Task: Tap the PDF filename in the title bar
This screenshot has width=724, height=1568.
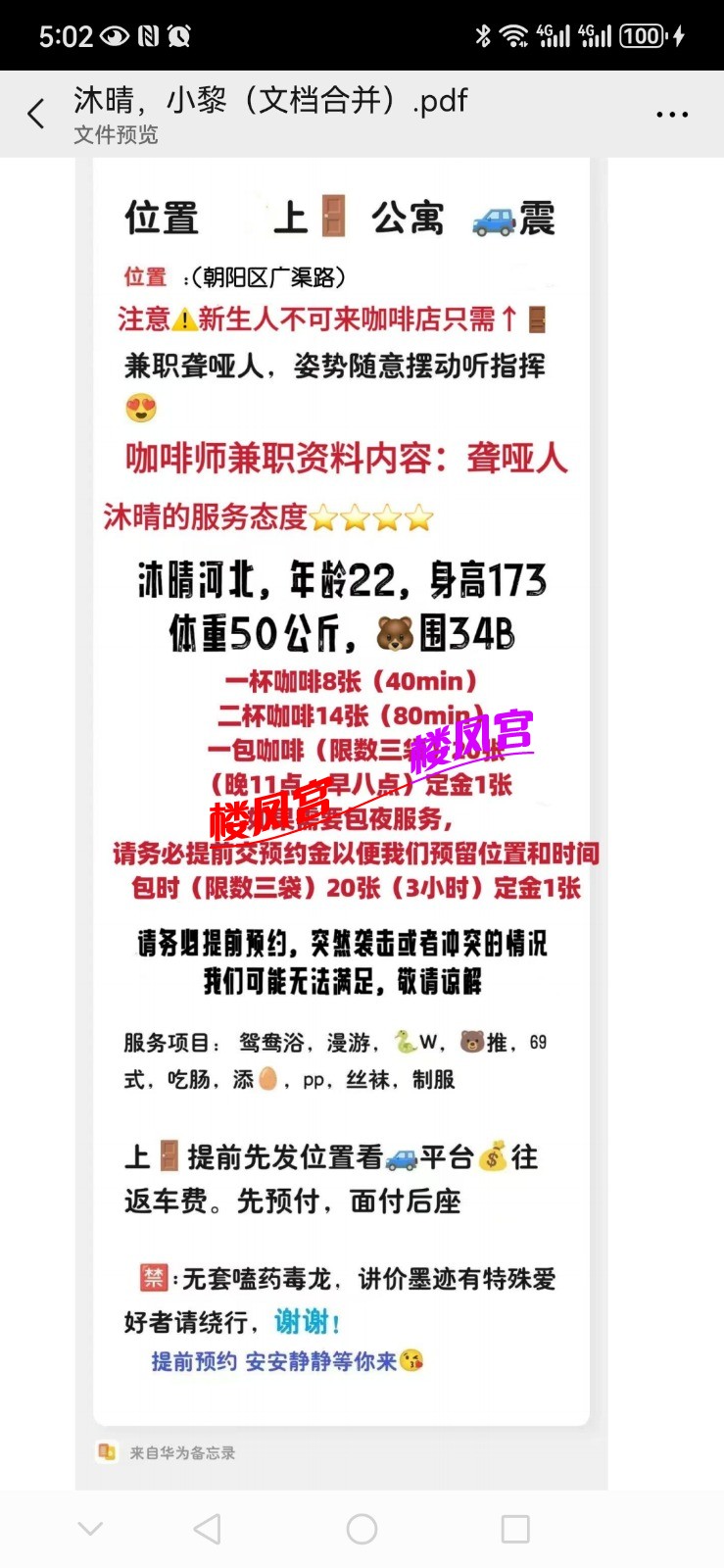Action: 268,101
